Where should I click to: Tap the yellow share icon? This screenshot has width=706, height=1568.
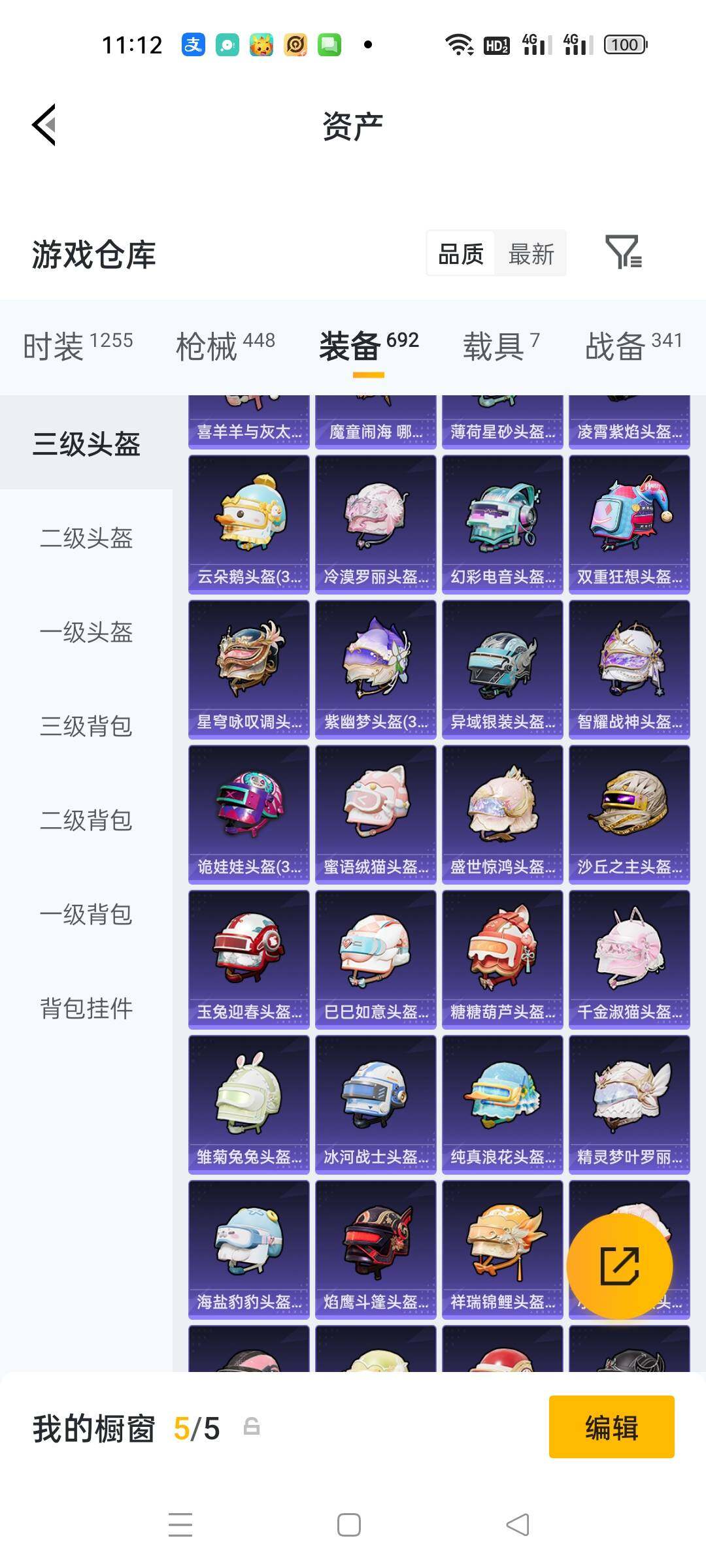tap(621, 1266)
